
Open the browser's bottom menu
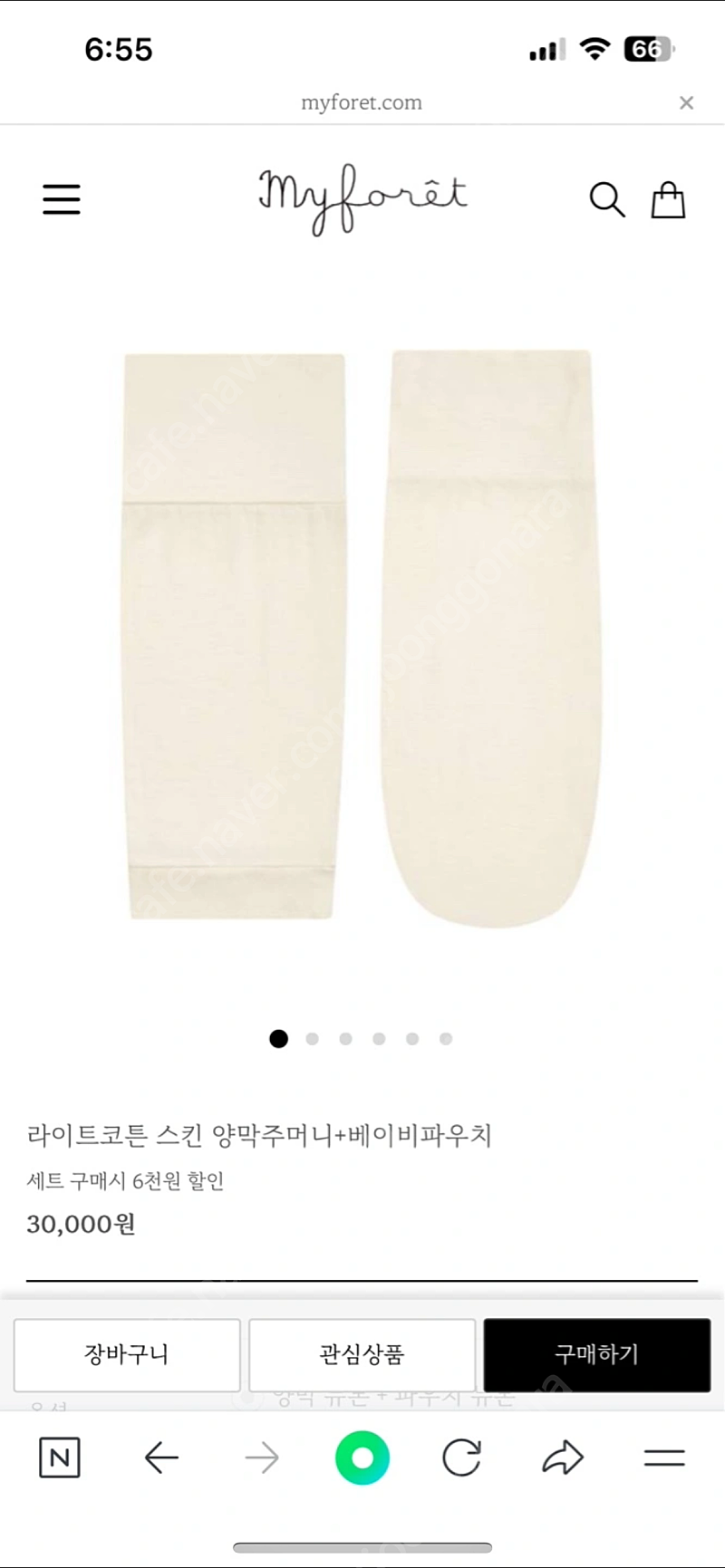pos(664,1458)
